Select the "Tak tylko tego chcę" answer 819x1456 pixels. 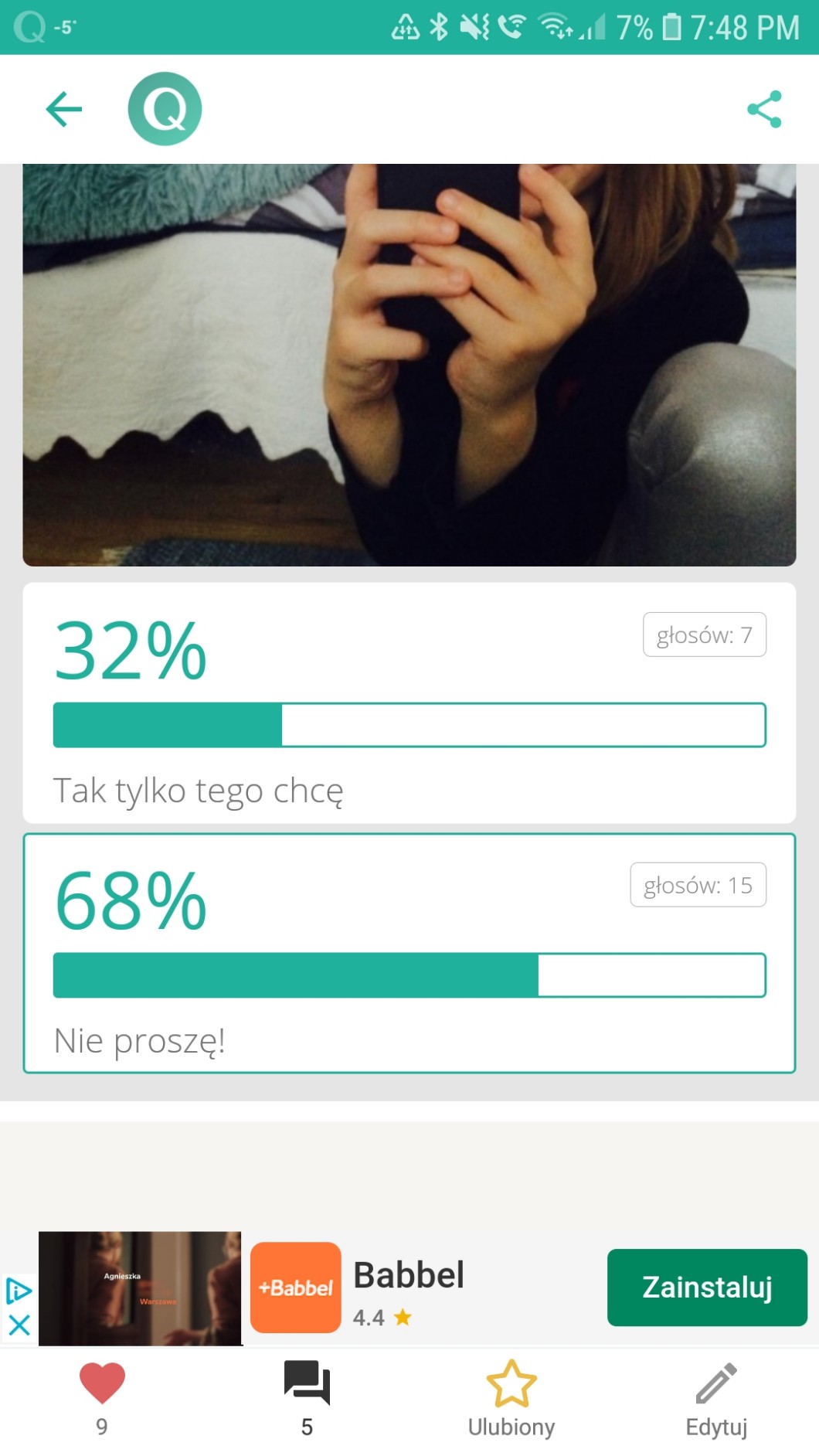pos(409,702)
